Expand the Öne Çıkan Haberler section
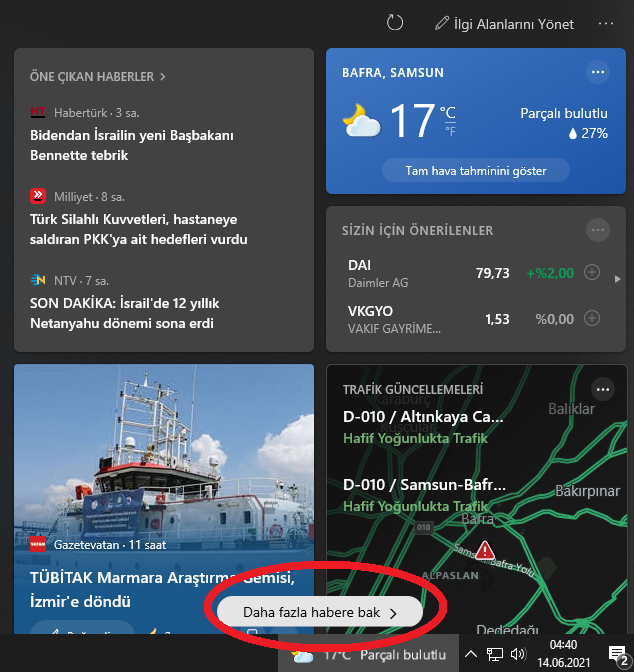The image size is (634, 672). pos(97,76)
